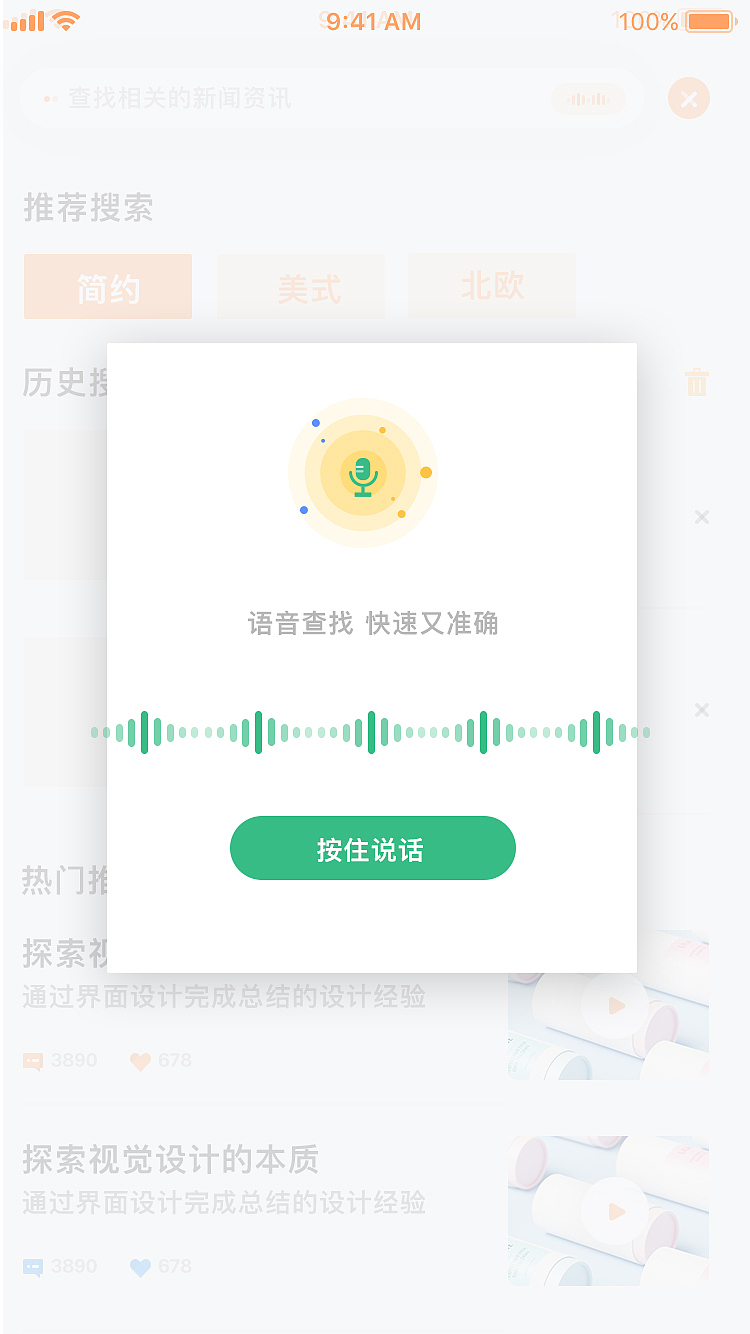Tap the voice input icon in the search bar
The image size is (750, 1334).
(x=587, y=98)
